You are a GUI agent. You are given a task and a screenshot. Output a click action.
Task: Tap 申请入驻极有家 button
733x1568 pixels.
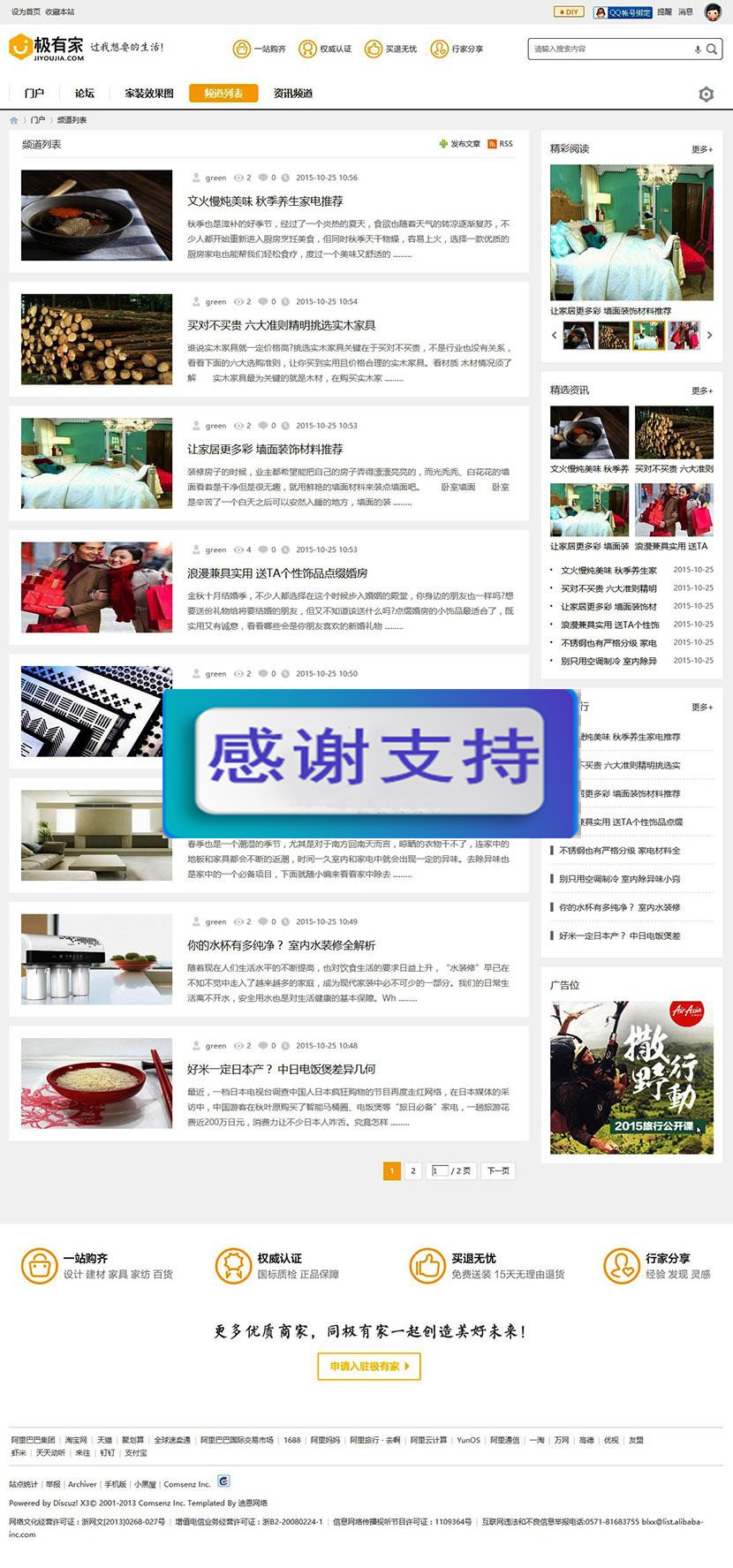pos(369,1366)
